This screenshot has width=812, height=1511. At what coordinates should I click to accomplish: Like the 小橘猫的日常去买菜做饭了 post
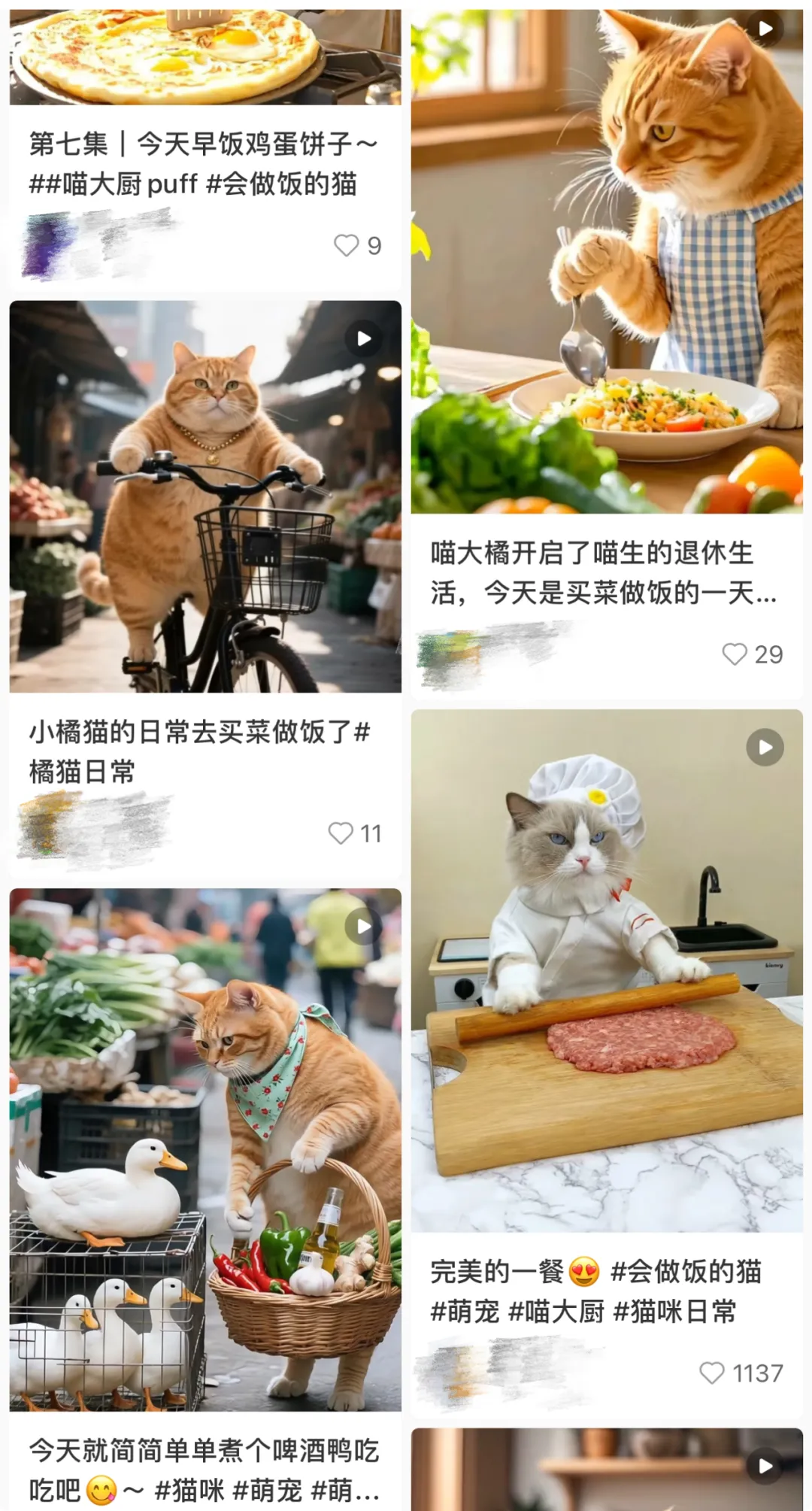(341, 833)
